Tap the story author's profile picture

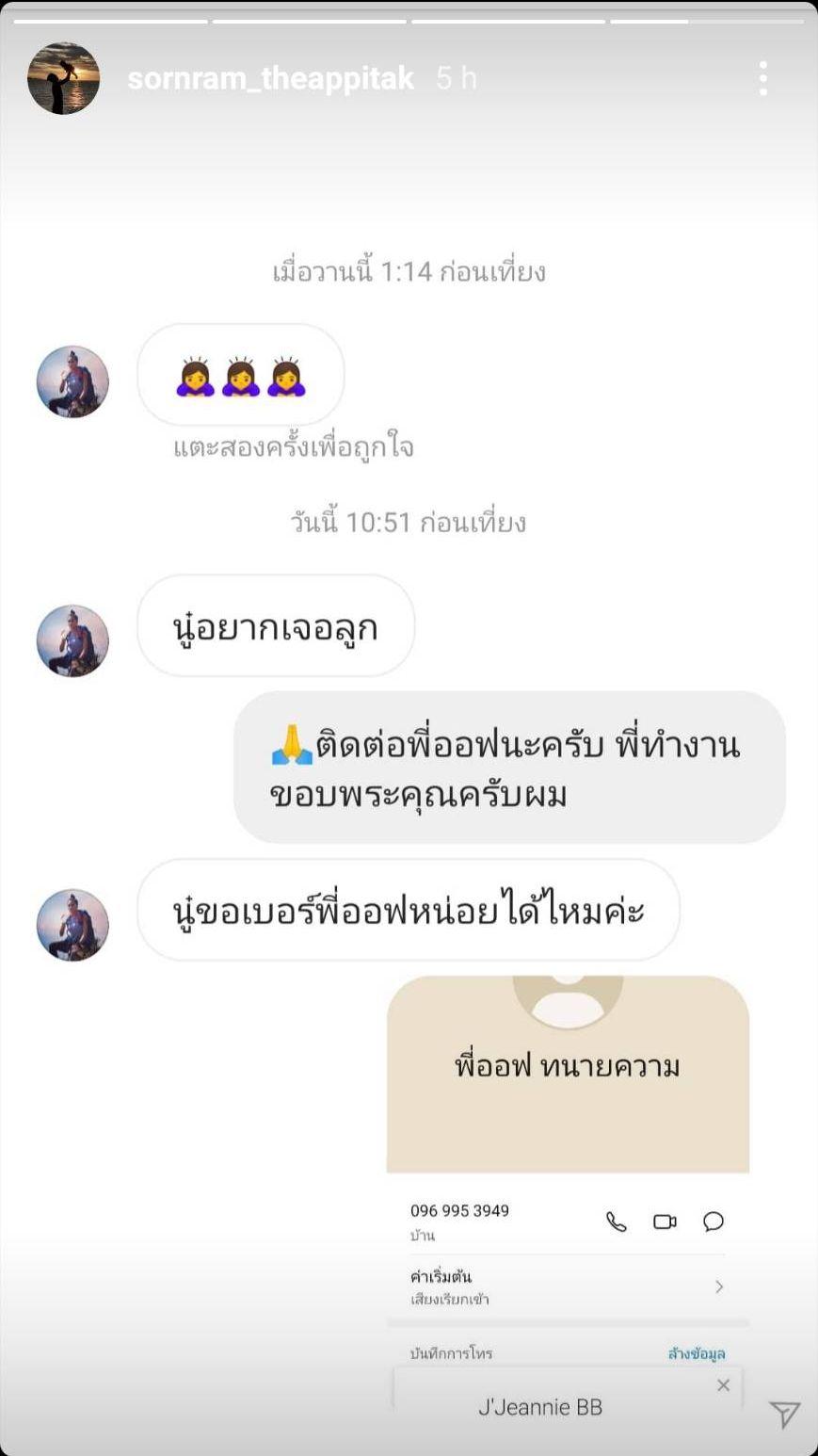pyautogui.click(x=63, y=78)
